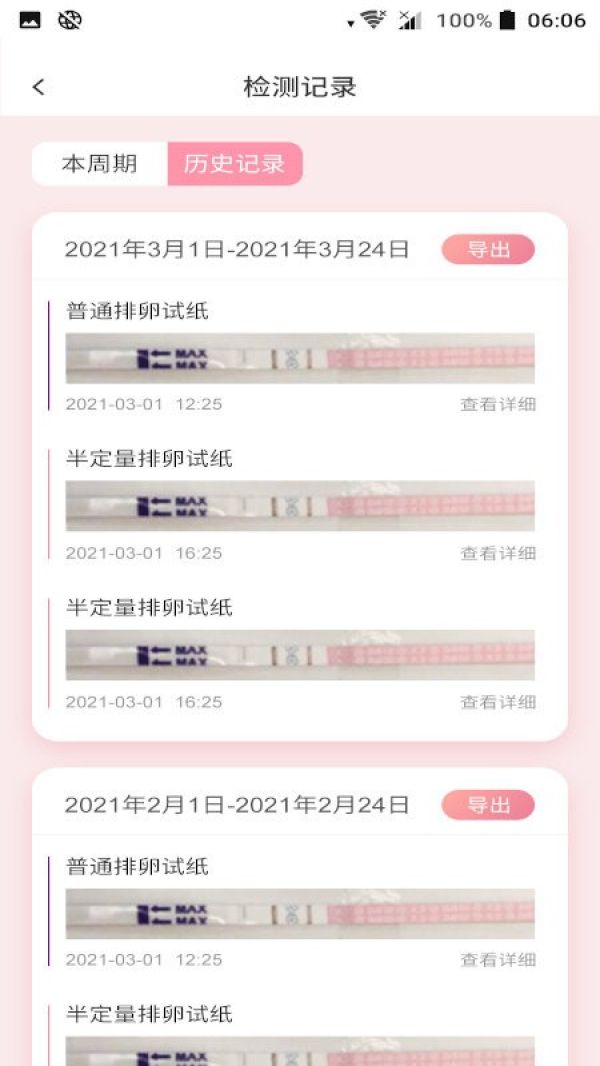Select the 历史记录 tab

coord(234,164)
